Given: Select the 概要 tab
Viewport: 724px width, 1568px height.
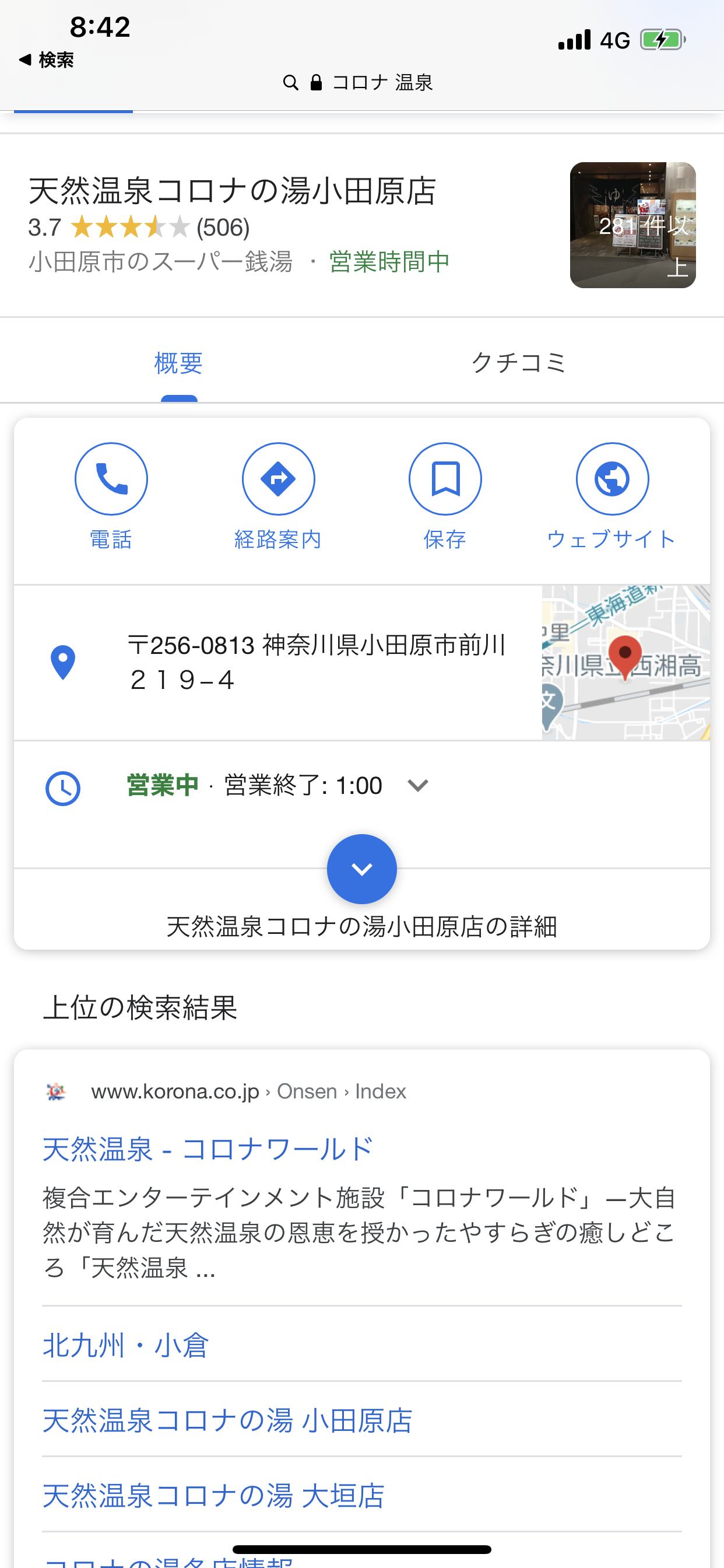Looking at the screenshot, I should pos(178,363).
